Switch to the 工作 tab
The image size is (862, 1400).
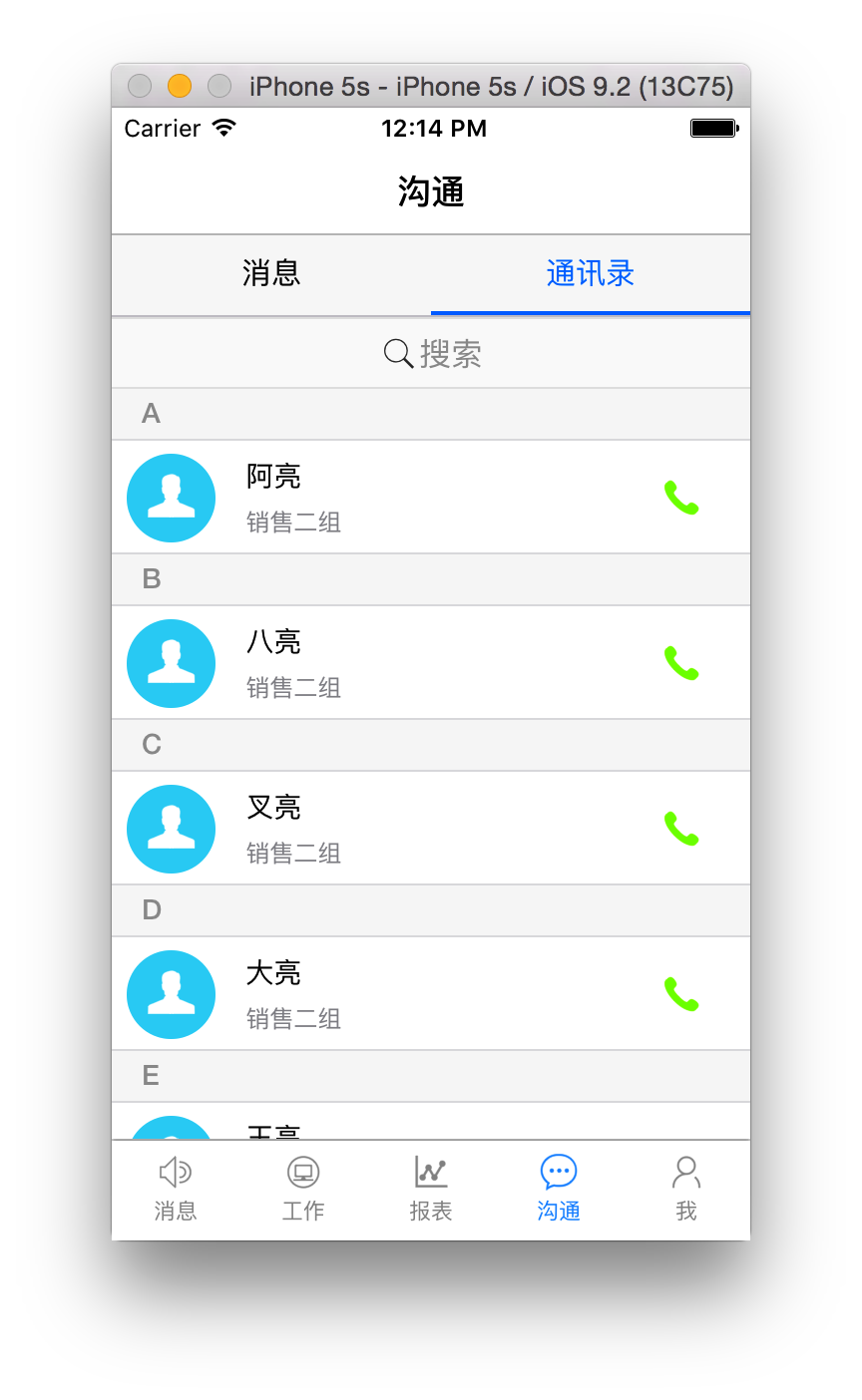(x=303, y=1189)
